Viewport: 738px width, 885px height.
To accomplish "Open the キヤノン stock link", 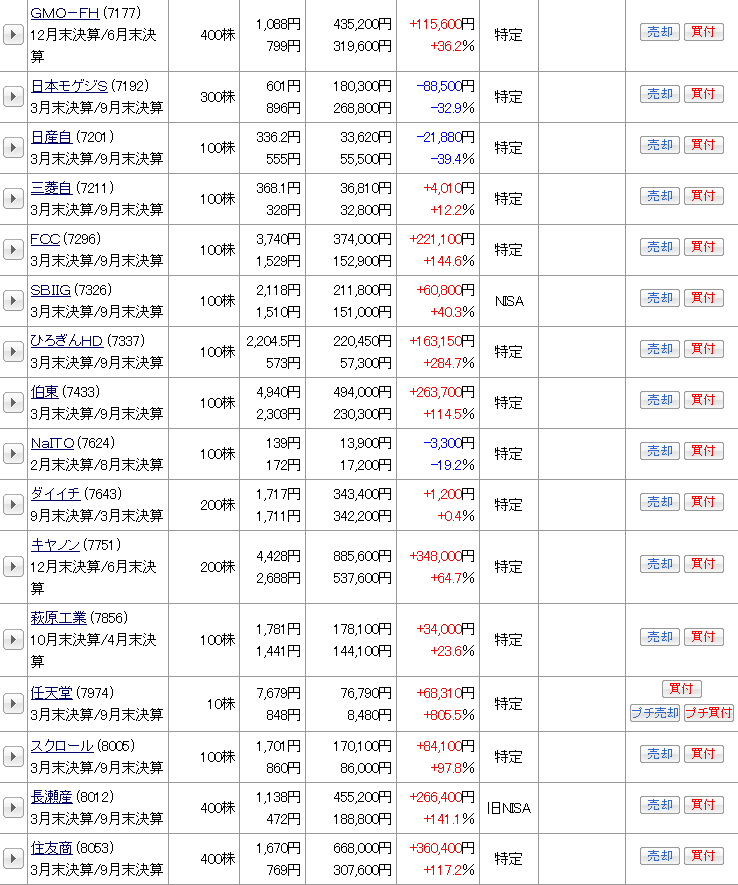I will tap(55, 545).
